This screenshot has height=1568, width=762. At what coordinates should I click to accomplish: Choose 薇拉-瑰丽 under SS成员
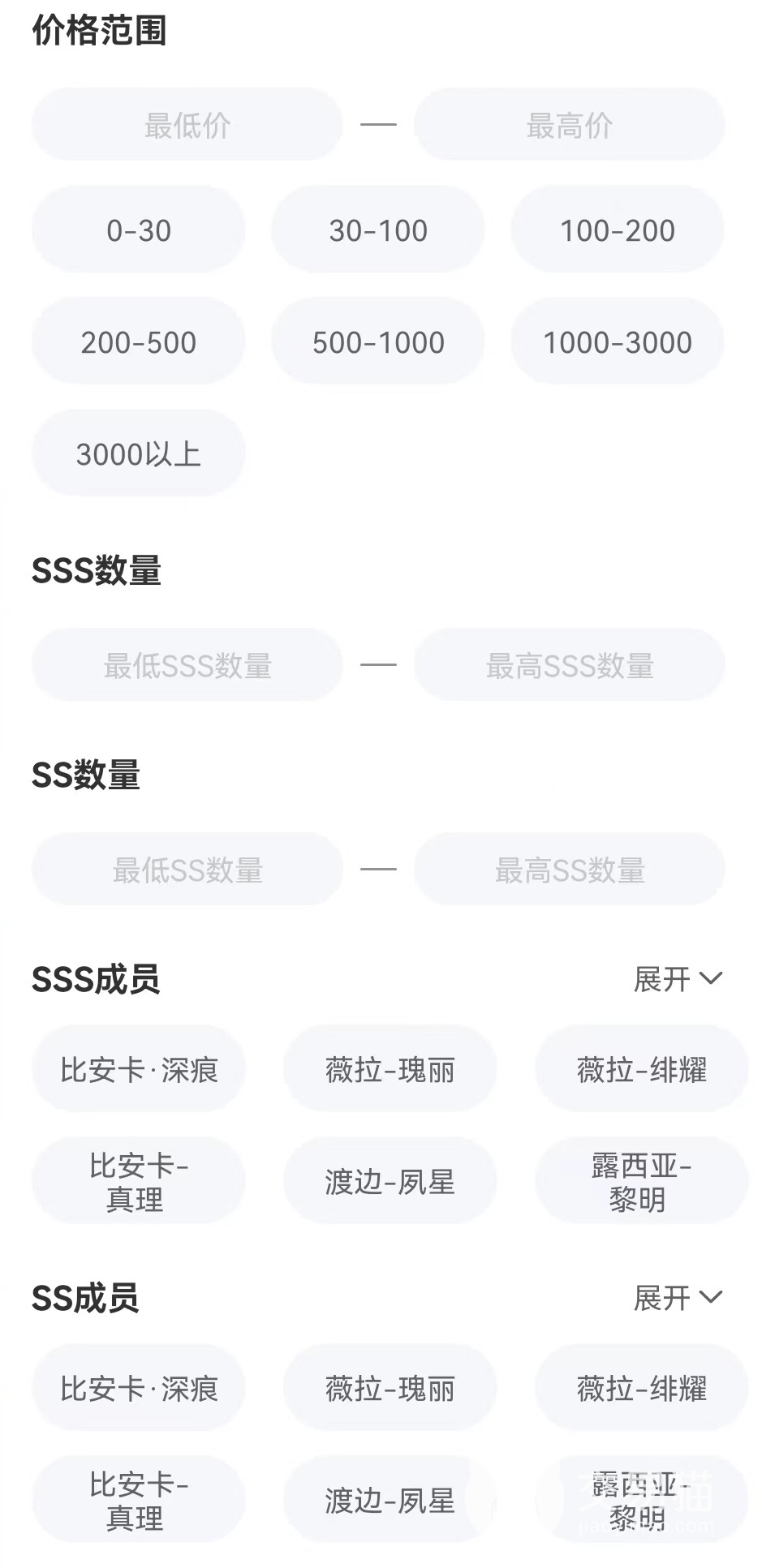390,1389
